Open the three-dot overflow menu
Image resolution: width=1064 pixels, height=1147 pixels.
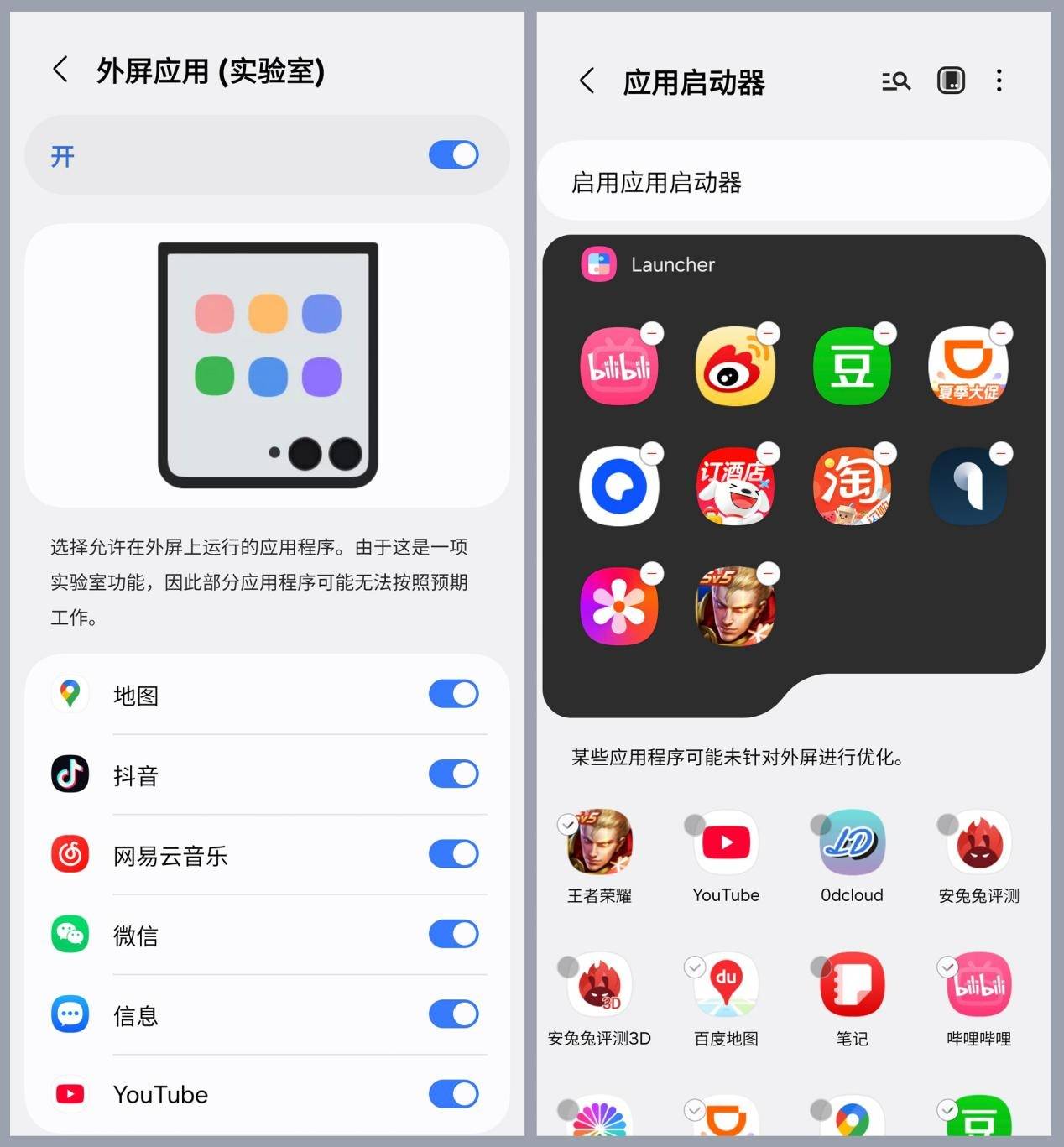tap(999, 81)
